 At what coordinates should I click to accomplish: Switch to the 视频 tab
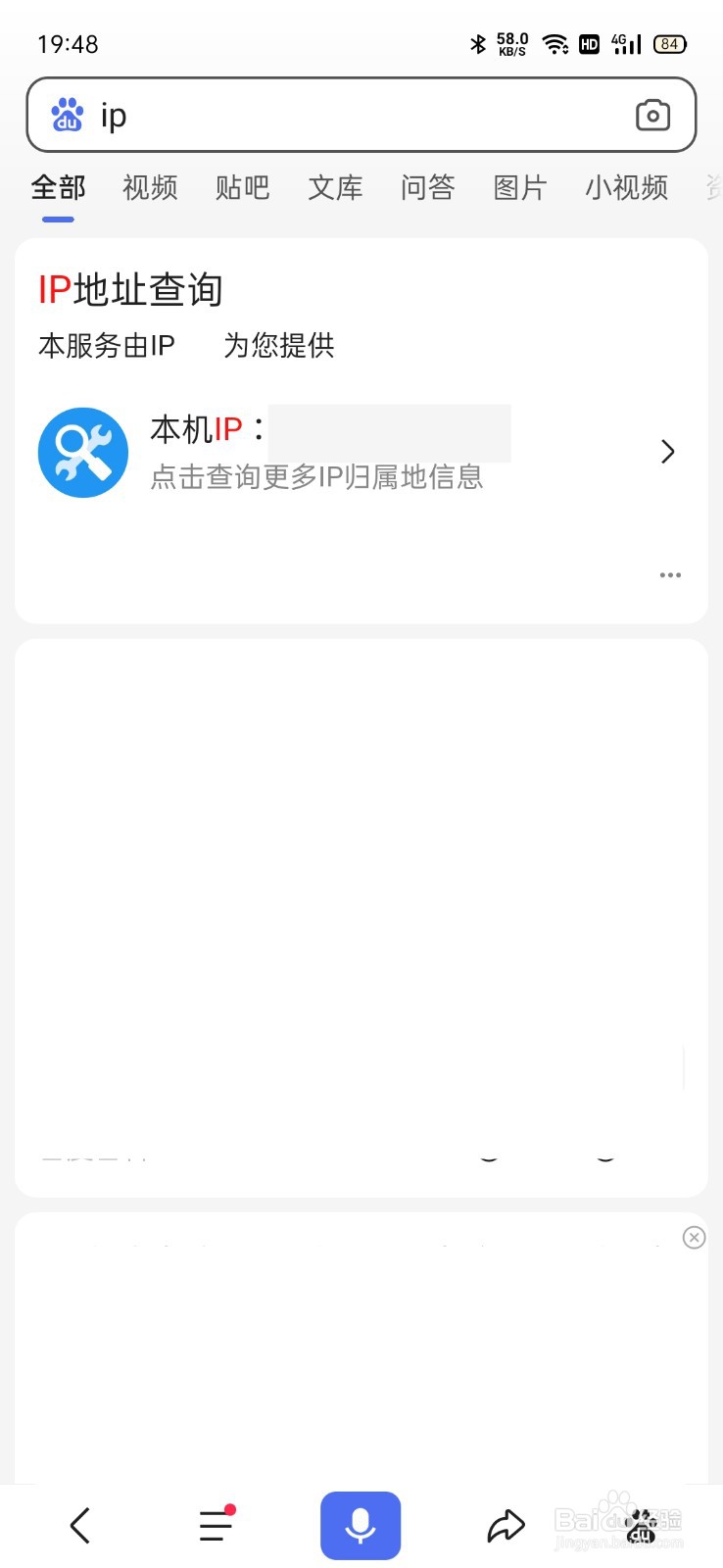pyautogui.click(x=149, y=188)
